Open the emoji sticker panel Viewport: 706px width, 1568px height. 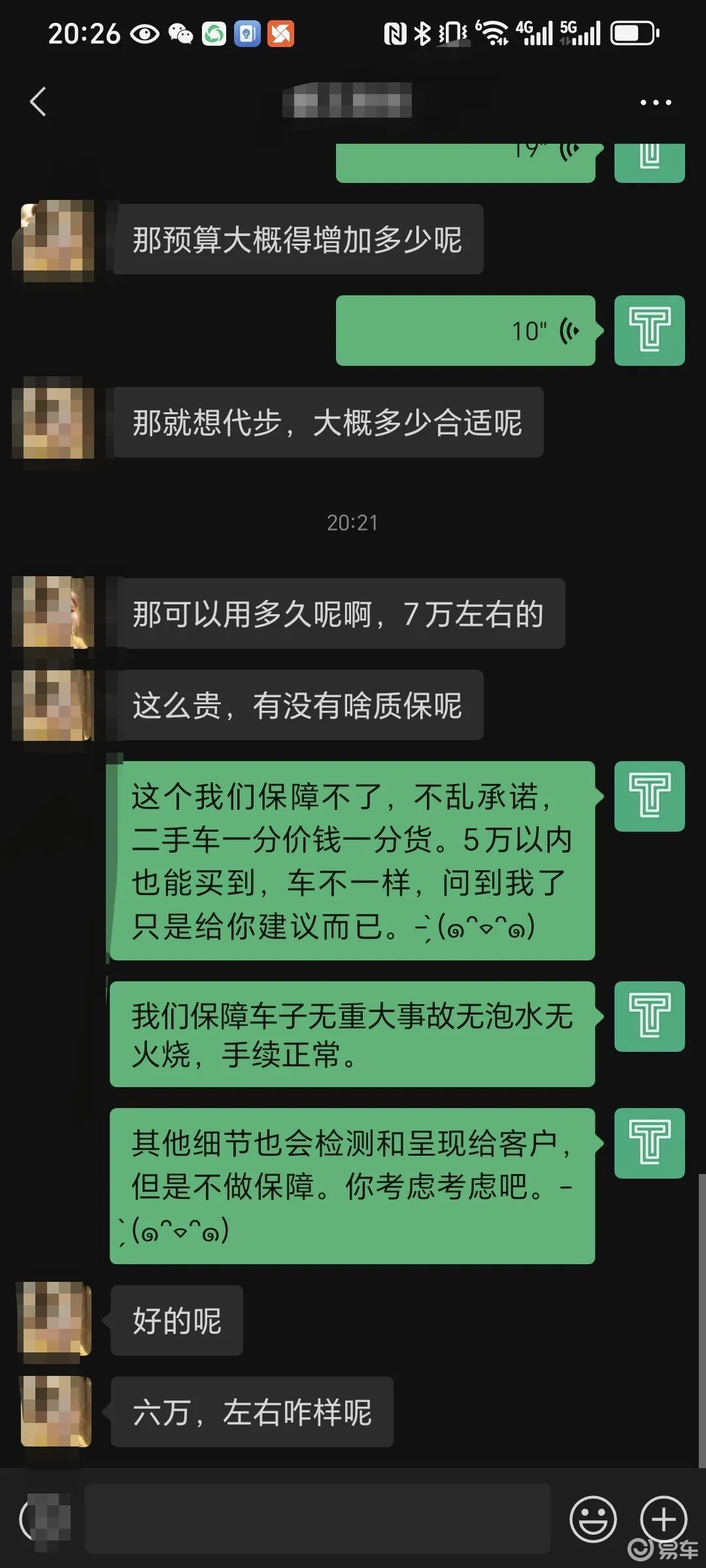click(x=593, y=1518)
